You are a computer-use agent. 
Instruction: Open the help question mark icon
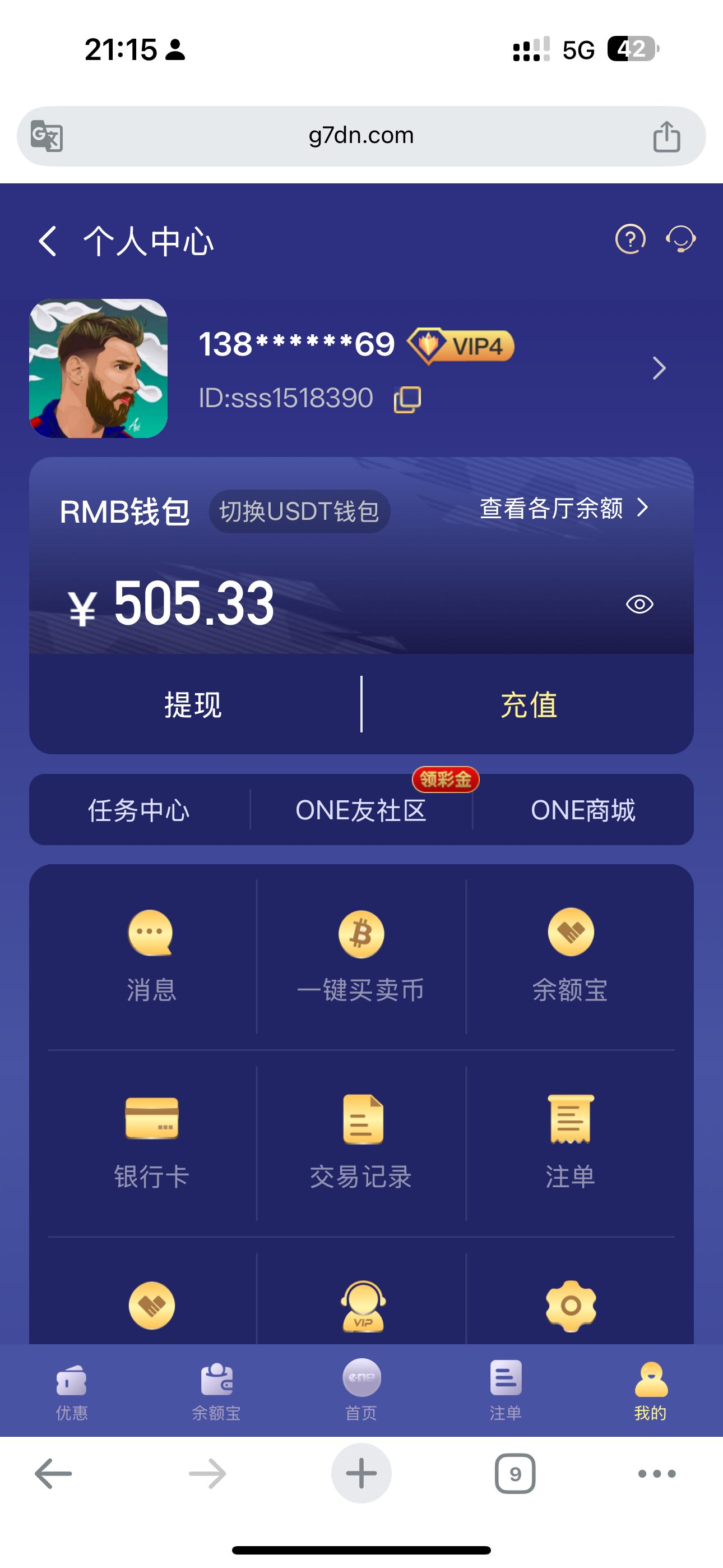630,238
